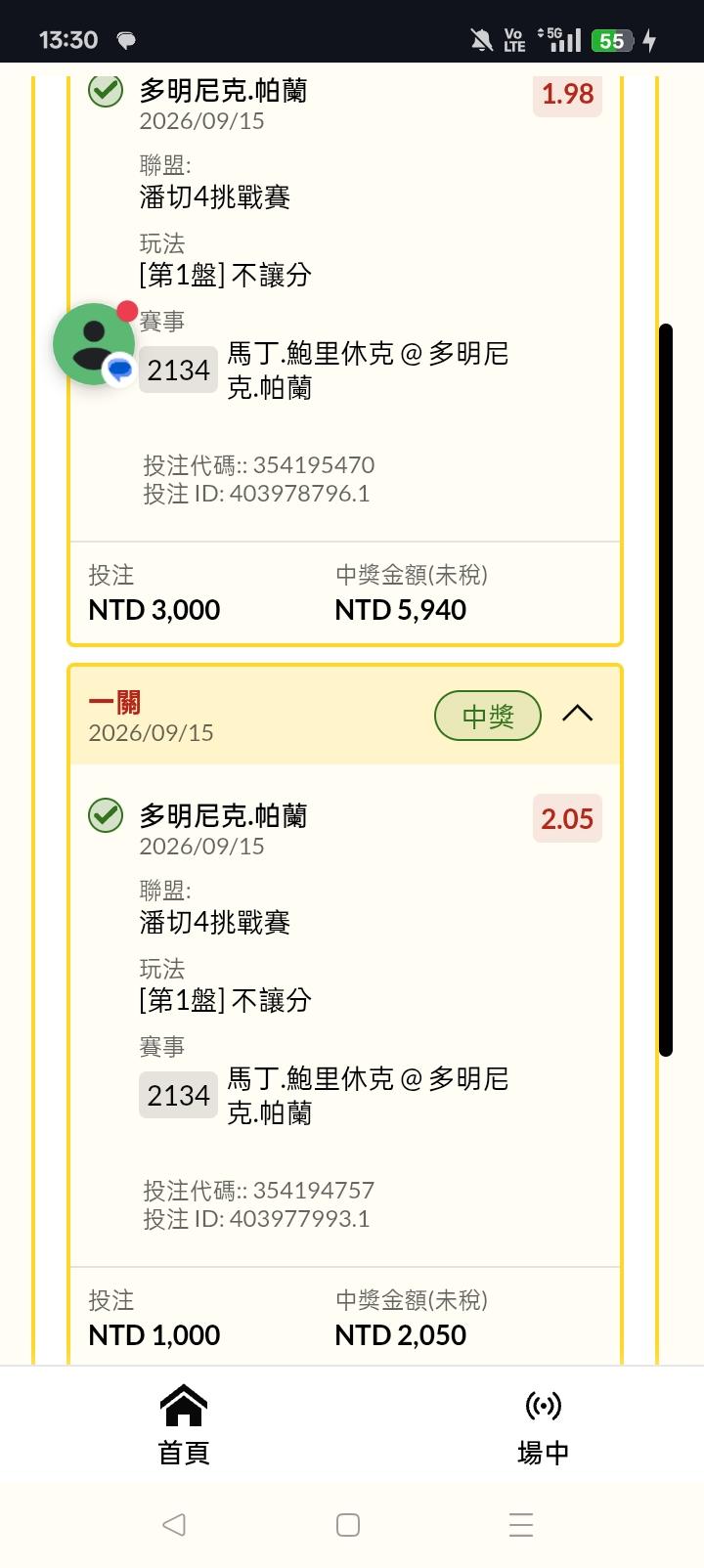Open the floating chat head bubble
The image size is (704, 1568).
[94, 344]
